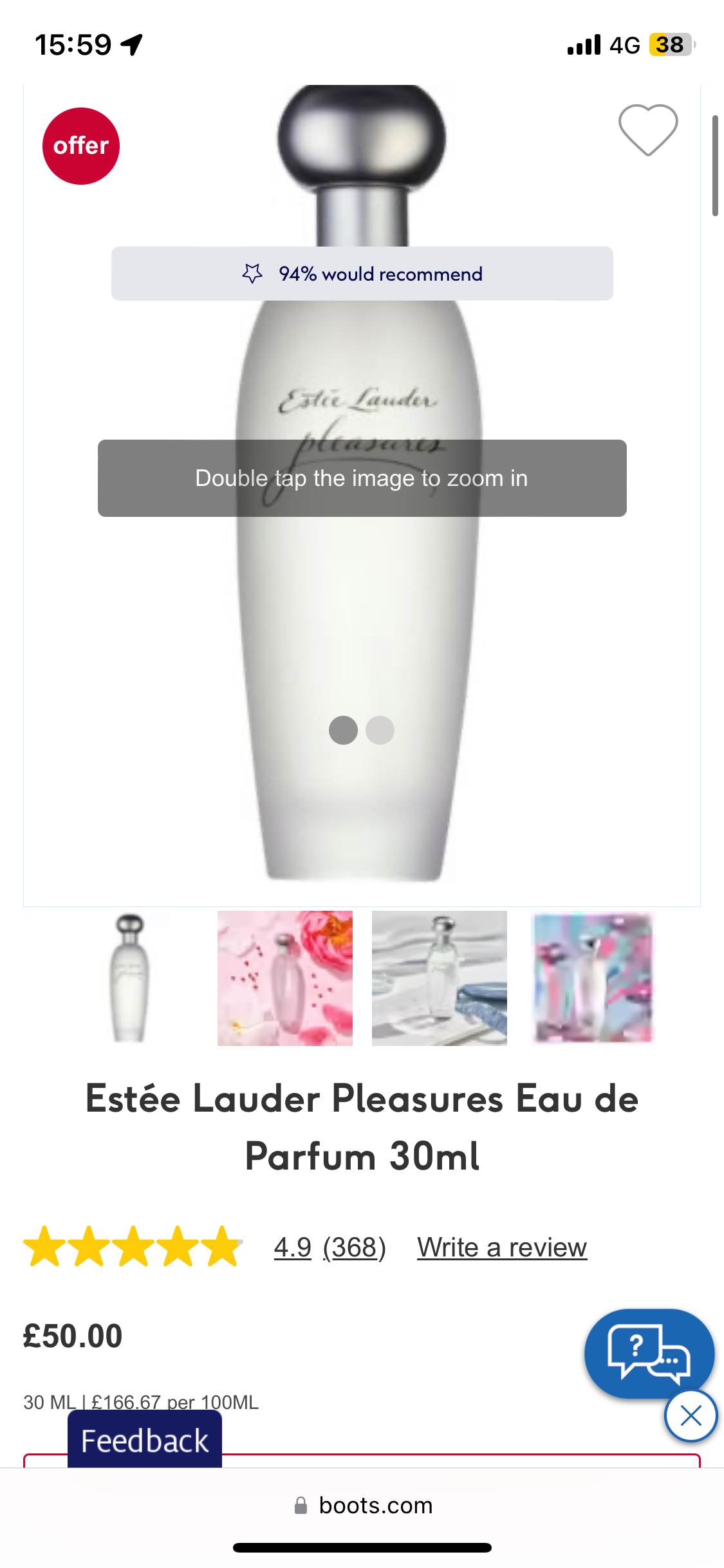Tap the 94% would recommend banner

(x=362, y=274)
